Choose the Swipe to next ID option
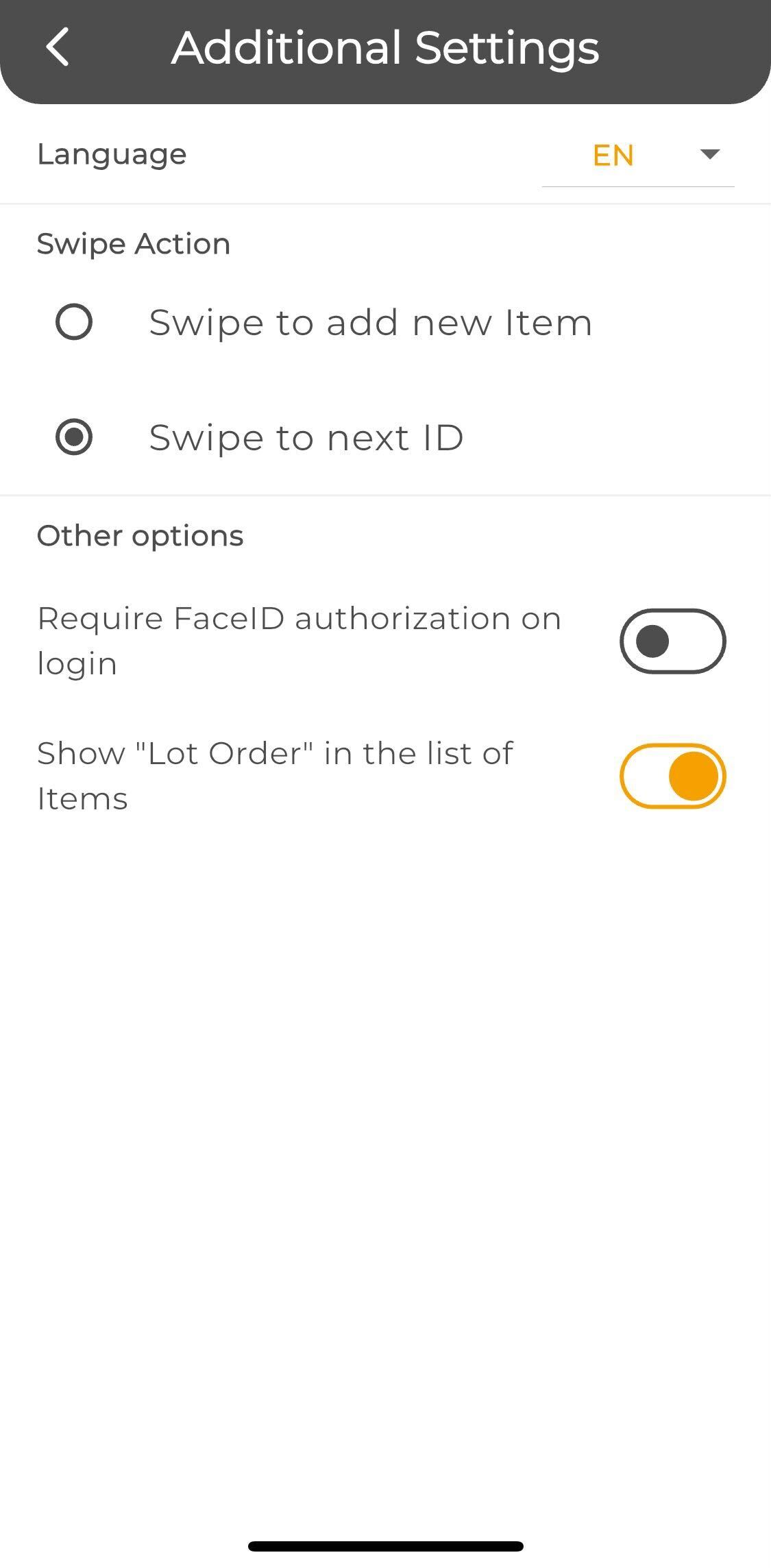This screenshot has width=771, height=1568. coord(74,437)
